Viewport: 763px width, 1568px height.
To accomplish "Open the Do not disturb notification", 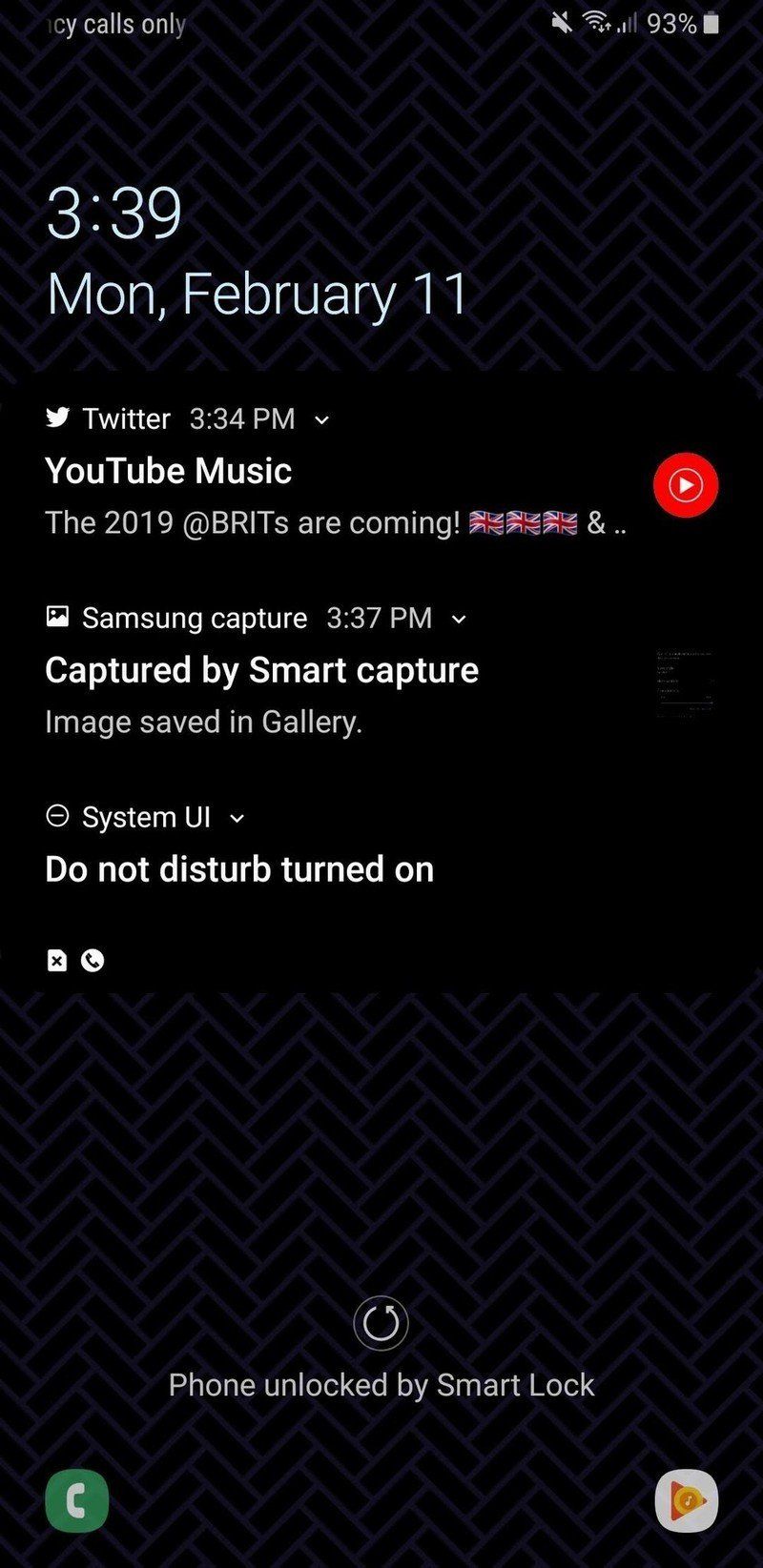I will (x=239, y=868).
